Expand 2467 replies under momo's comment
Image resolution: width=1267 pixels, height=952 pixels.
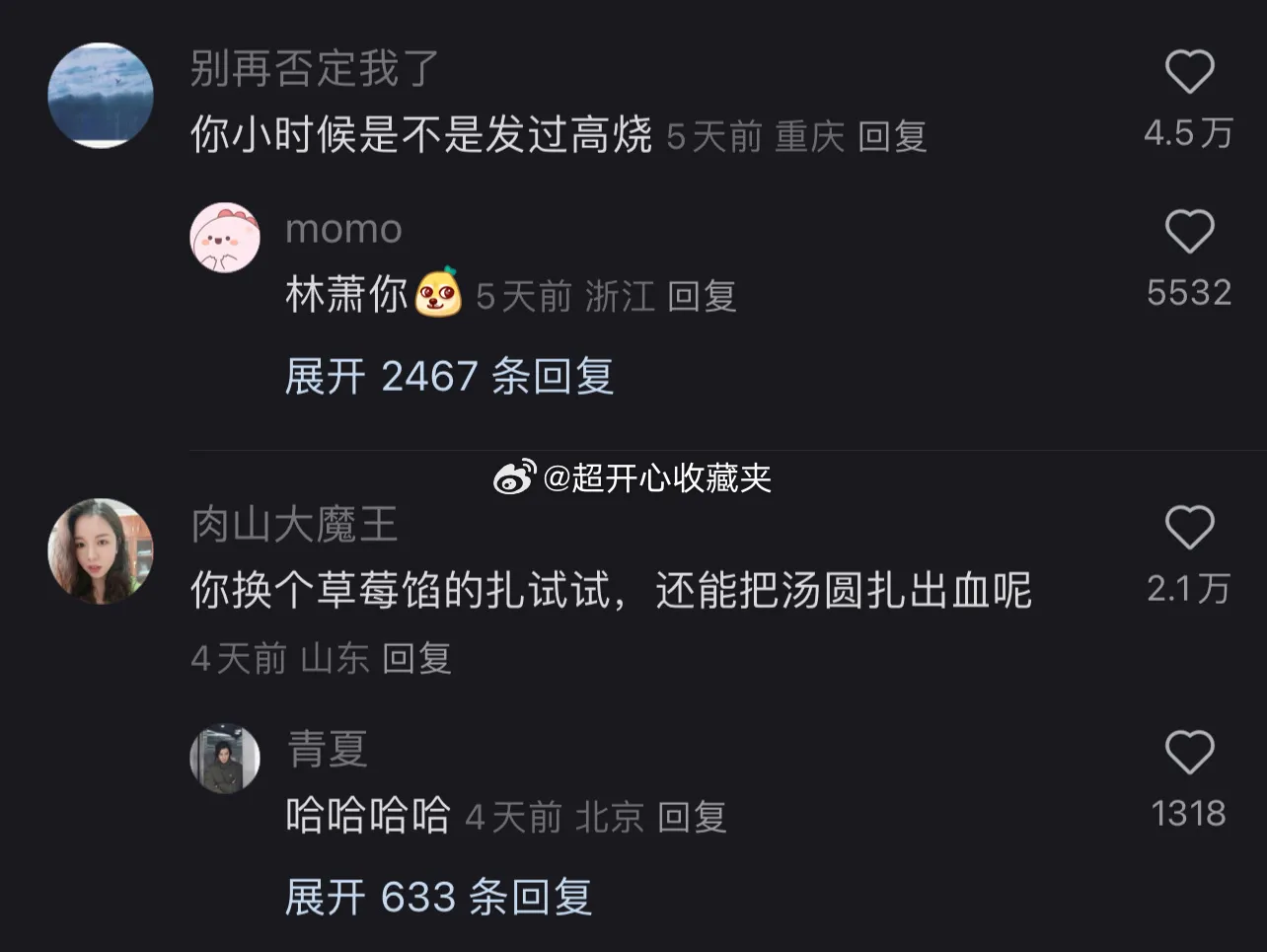(449, 377)
